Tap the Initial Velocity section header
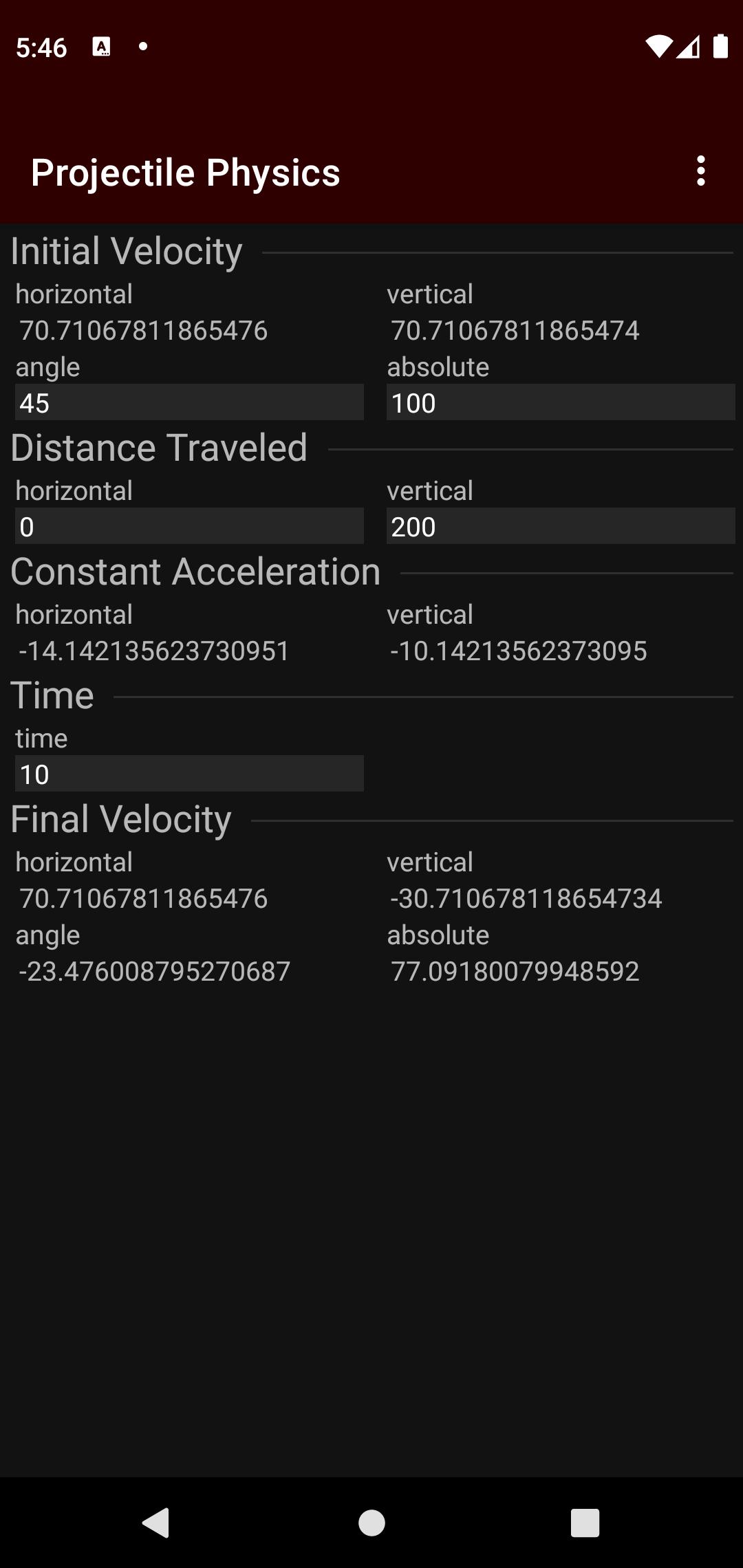 [x=126, y=250]
